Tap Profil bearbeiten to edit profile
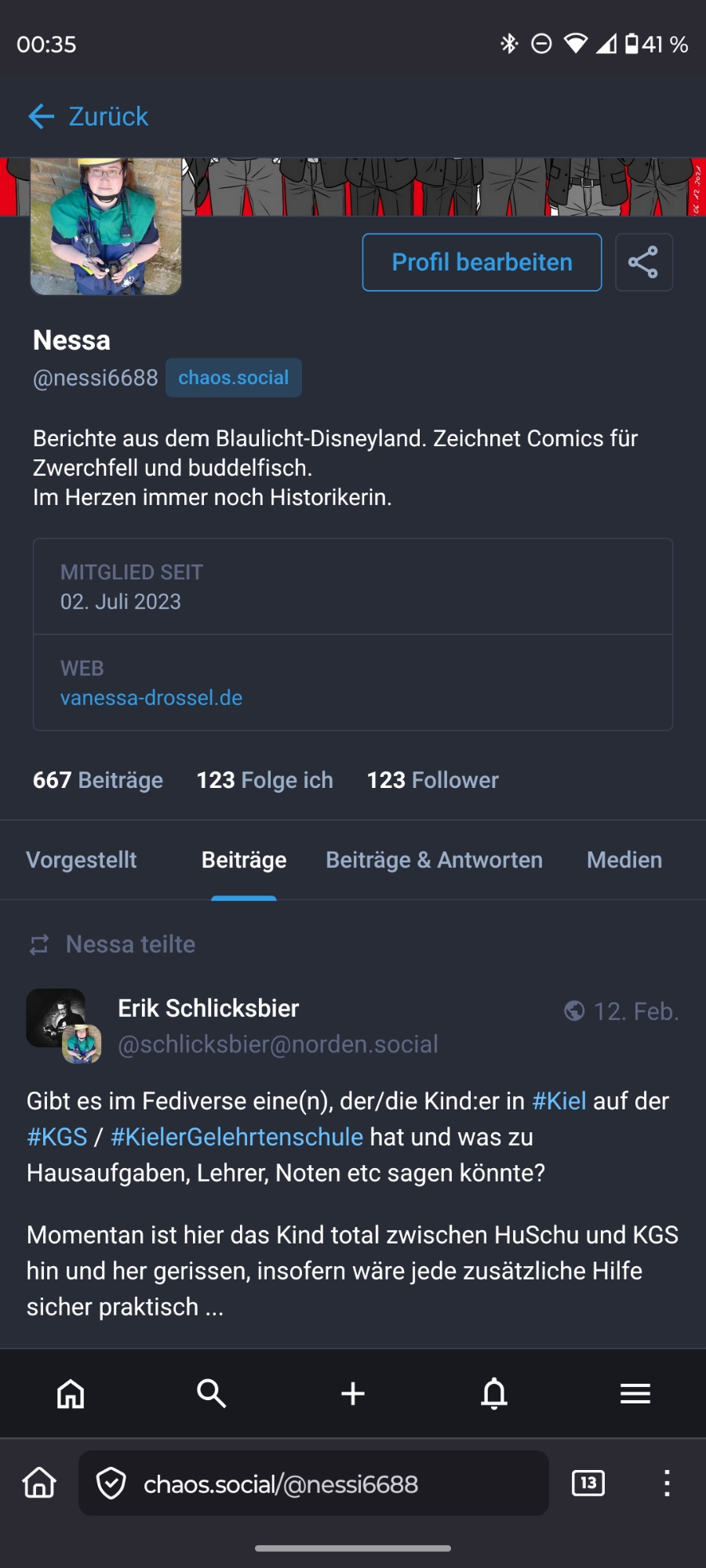The width and height of the screenshot is (706, 1568). tap(482, 263)
